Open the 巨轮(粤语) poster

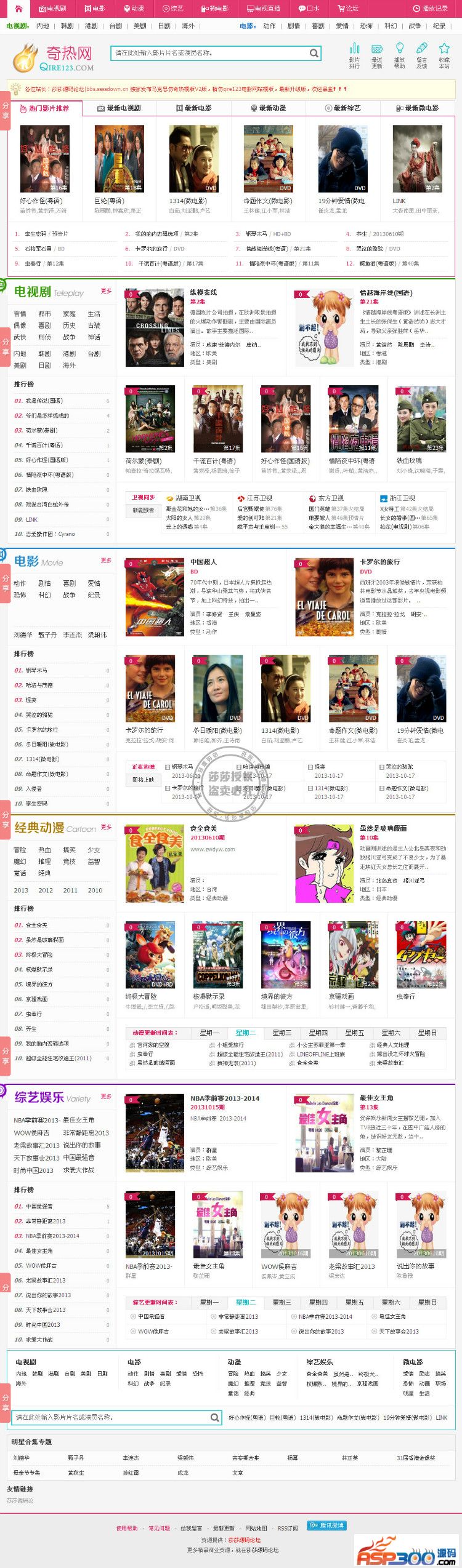point(119,159)
